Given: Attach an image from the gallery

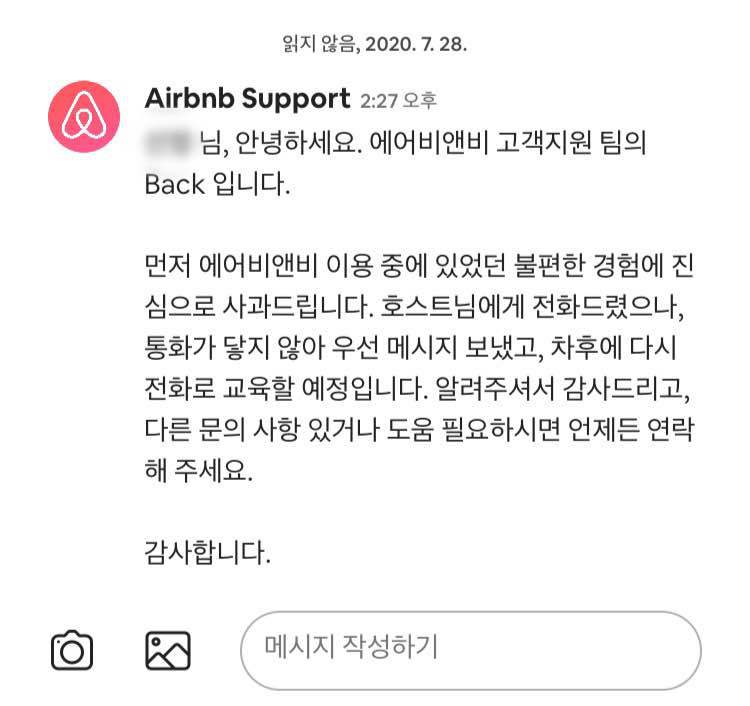Looking at the screenshot, I should point(167,650).
